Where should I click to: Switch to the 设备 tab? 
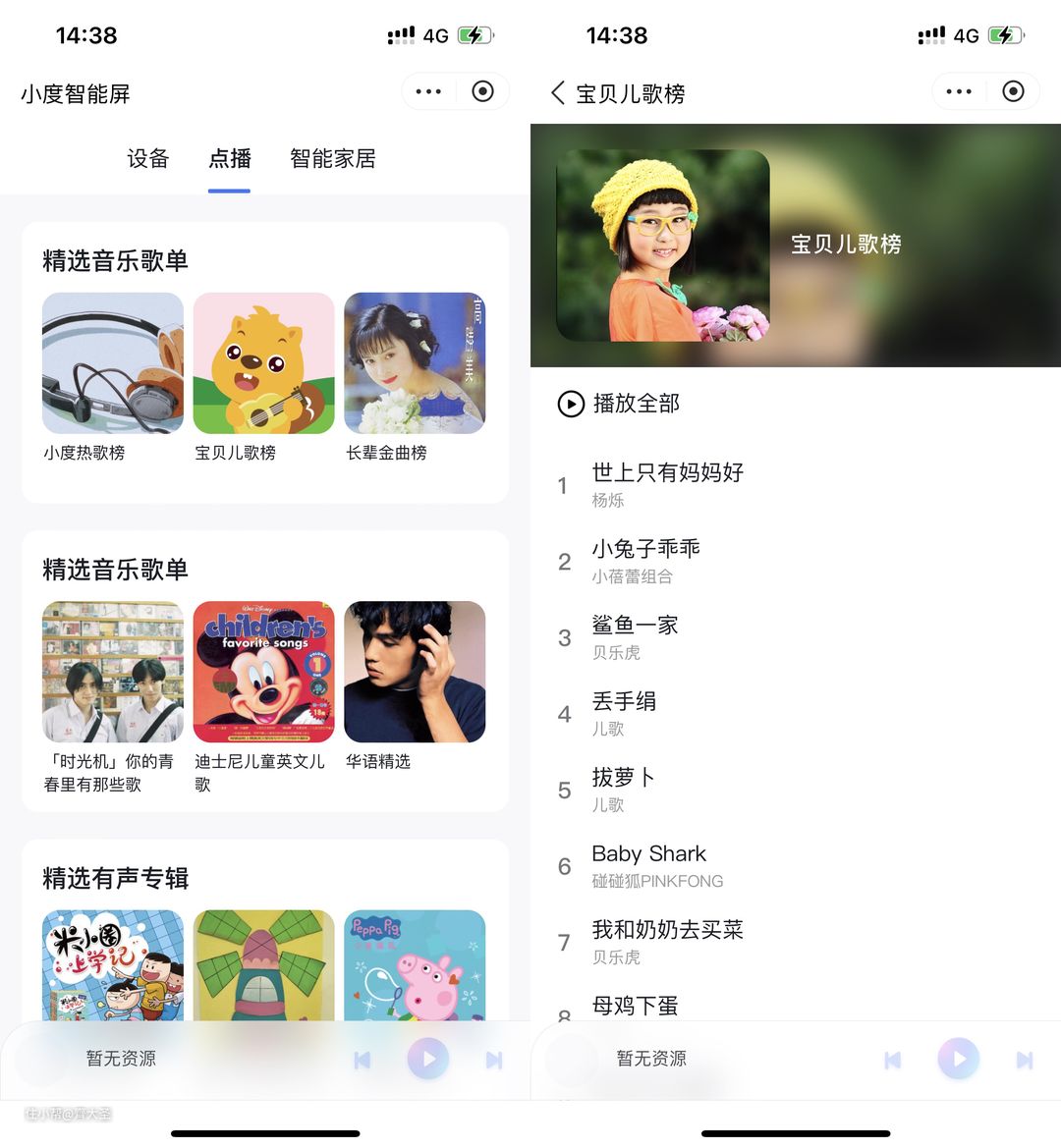click(148, 159)
